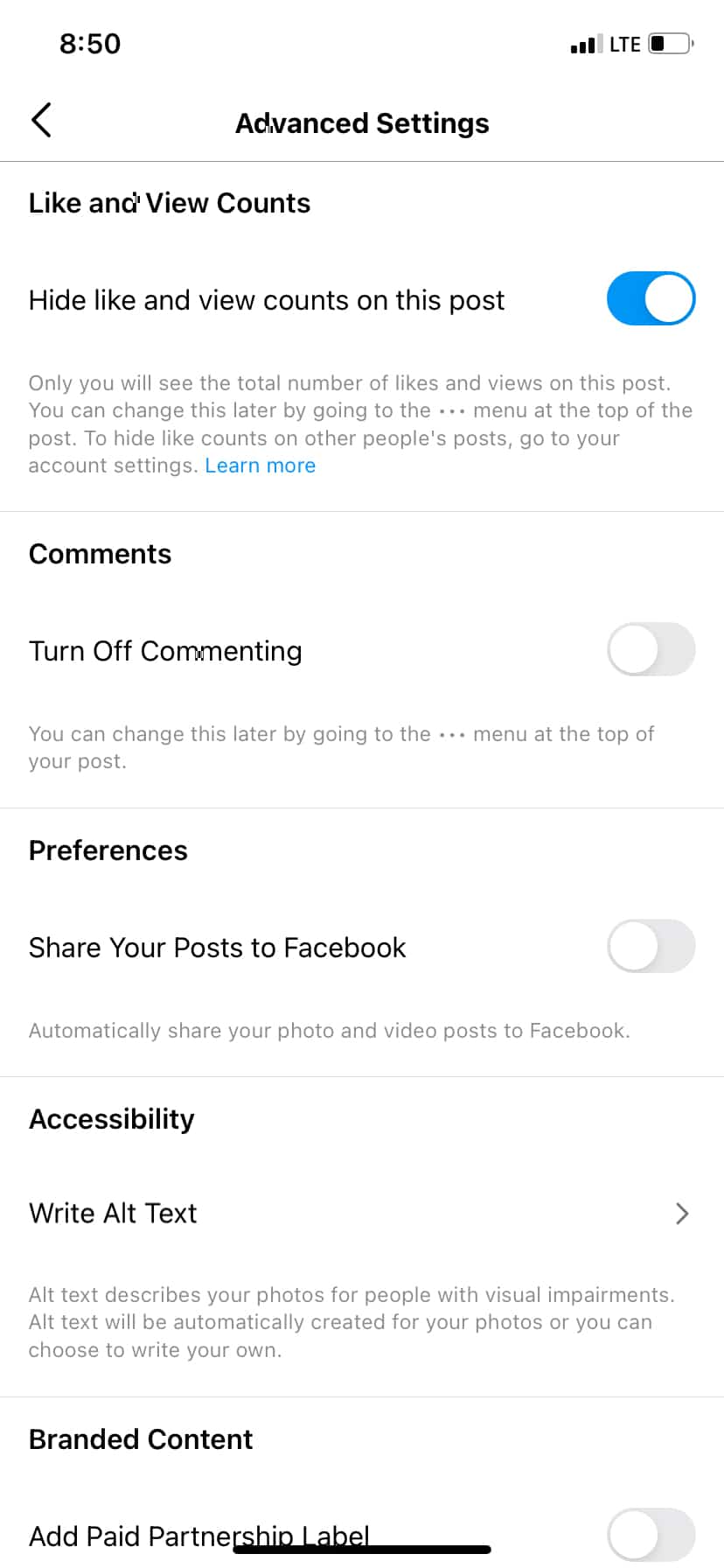
Task: Select the Like and View Counts section header
Action: coord(170,203)
